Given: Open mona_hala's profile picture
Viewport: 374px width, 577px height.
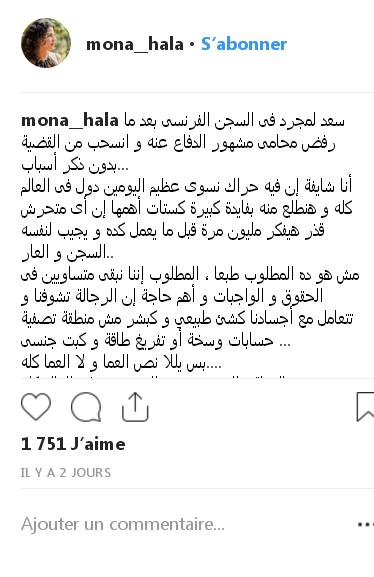Looking at the screenshot, I should pyautogui.click(x=46, y=43).
